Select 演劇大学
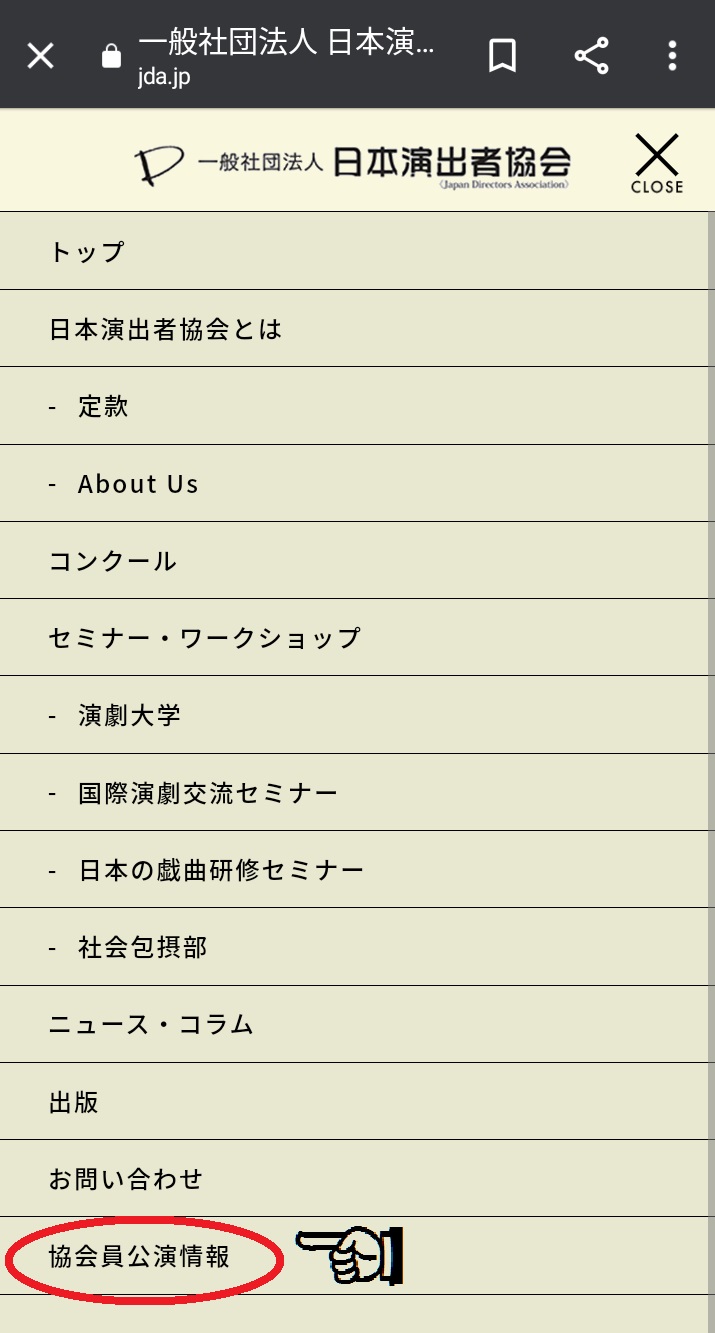This screenshot has width=715, height=1333. point(357,715)
